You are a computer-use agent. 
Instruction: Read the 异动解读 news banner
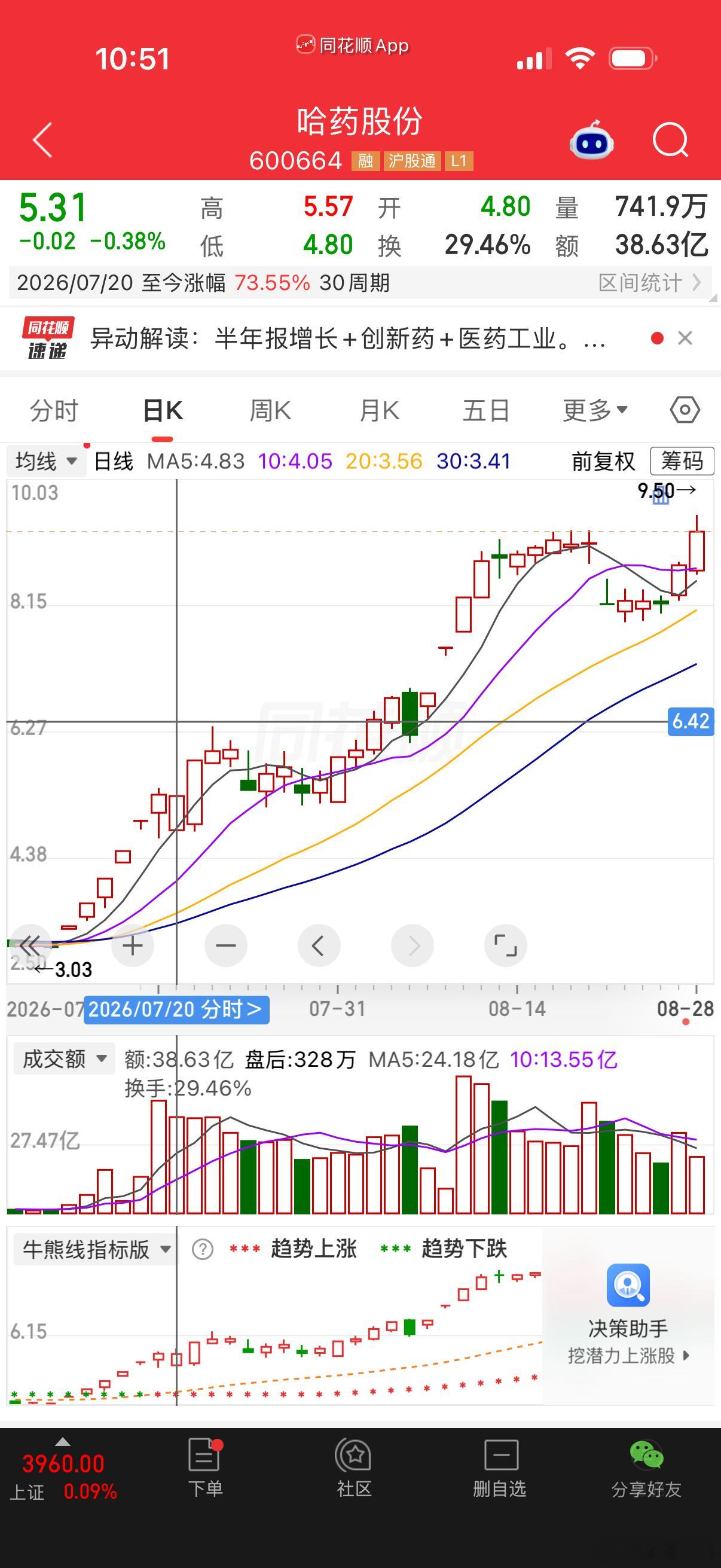pyautogui.click(x=348, y=338)
